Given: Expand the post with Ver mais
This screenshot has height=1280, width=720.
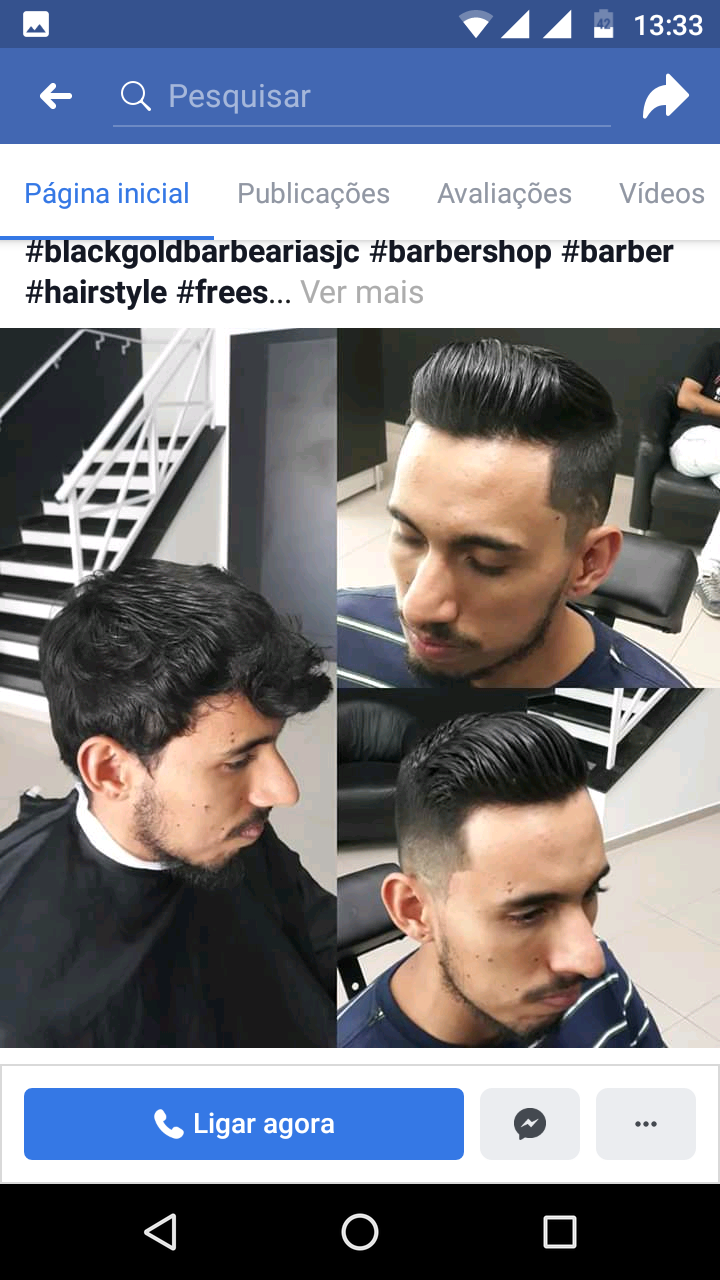Looking at the screenshot, I should click(362, 292).
